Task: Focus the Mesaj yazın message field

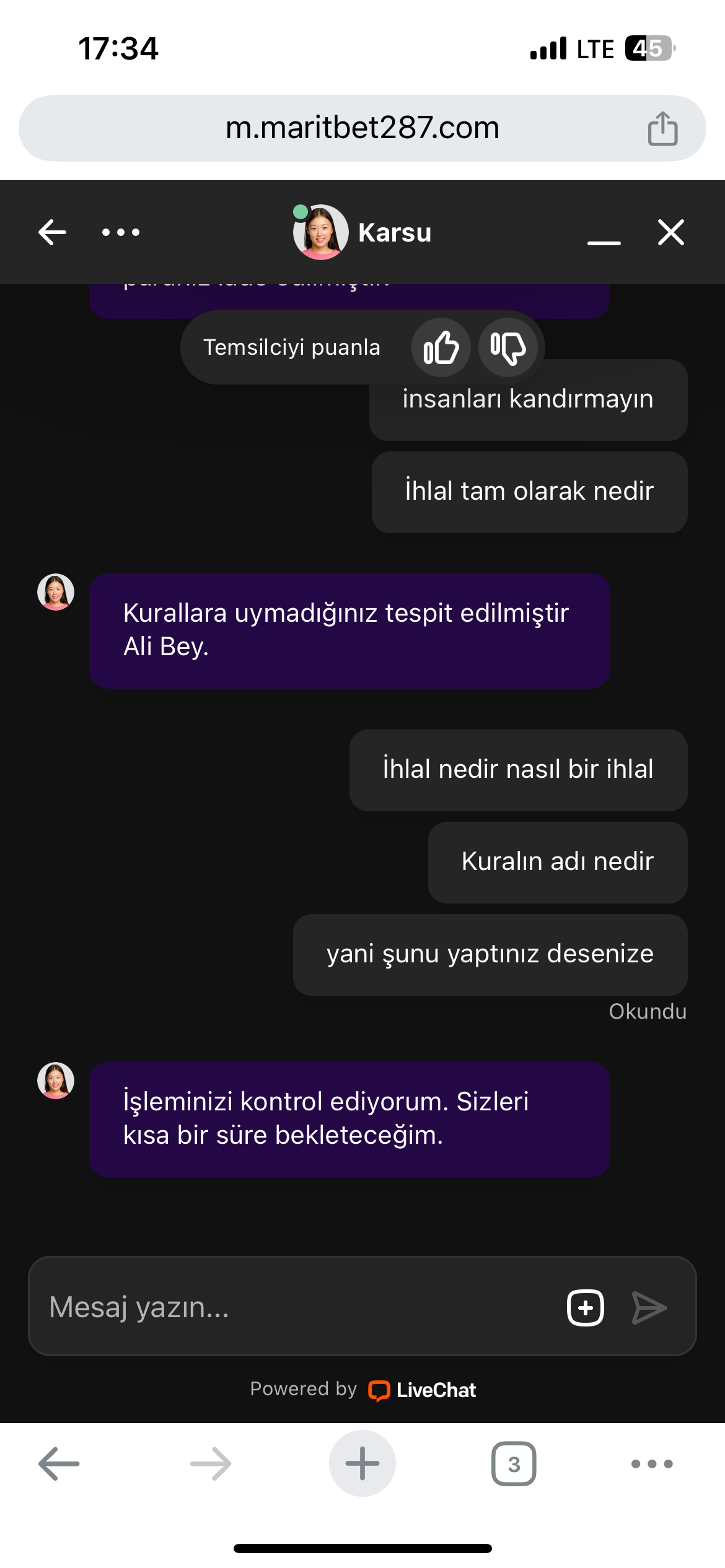Action: pyautogui.click(x=297, y=1307)
